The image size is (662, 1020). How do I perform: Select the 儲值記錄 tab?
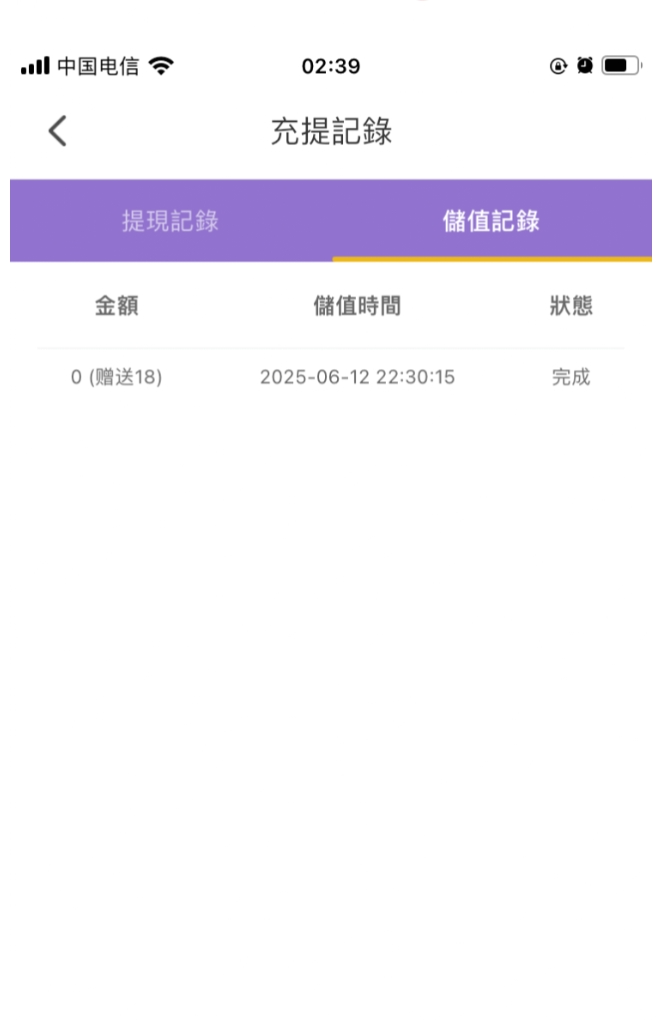[x=491, y=221]
